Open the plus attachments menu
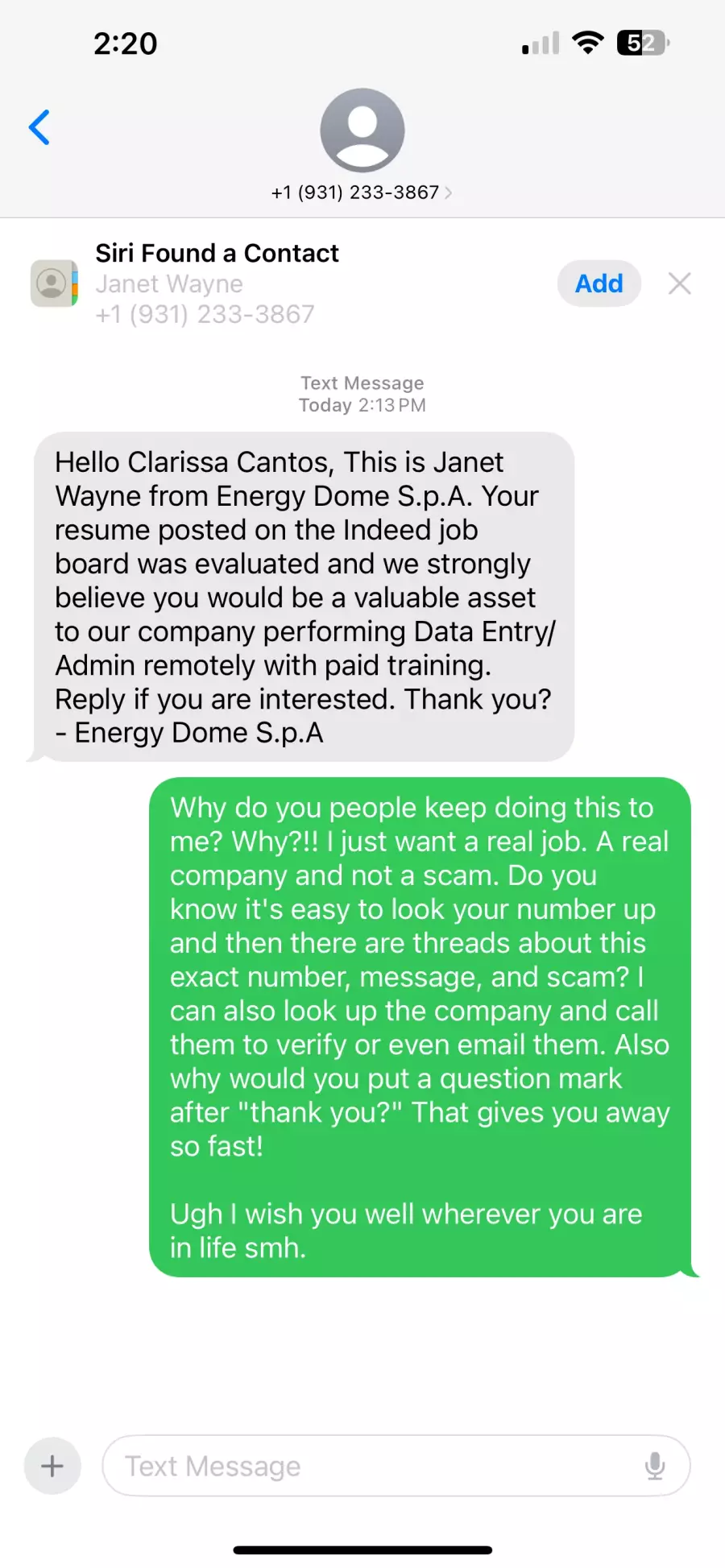Image resolution: width=725 pixels, height=1568 pixels. tap(52, 1466)
